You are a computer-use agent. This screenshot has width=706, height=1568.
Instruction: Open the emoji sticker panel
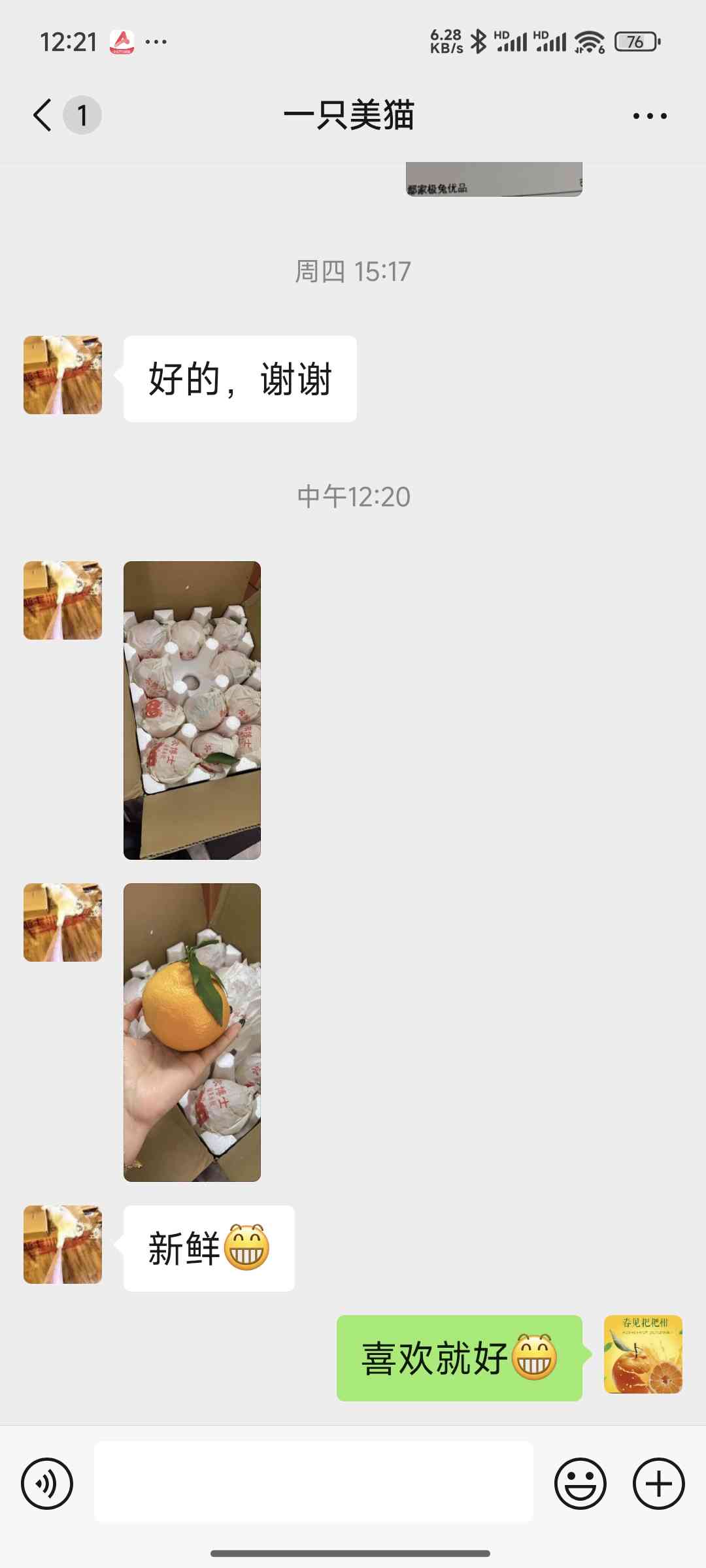click(x=580, y=1484)
